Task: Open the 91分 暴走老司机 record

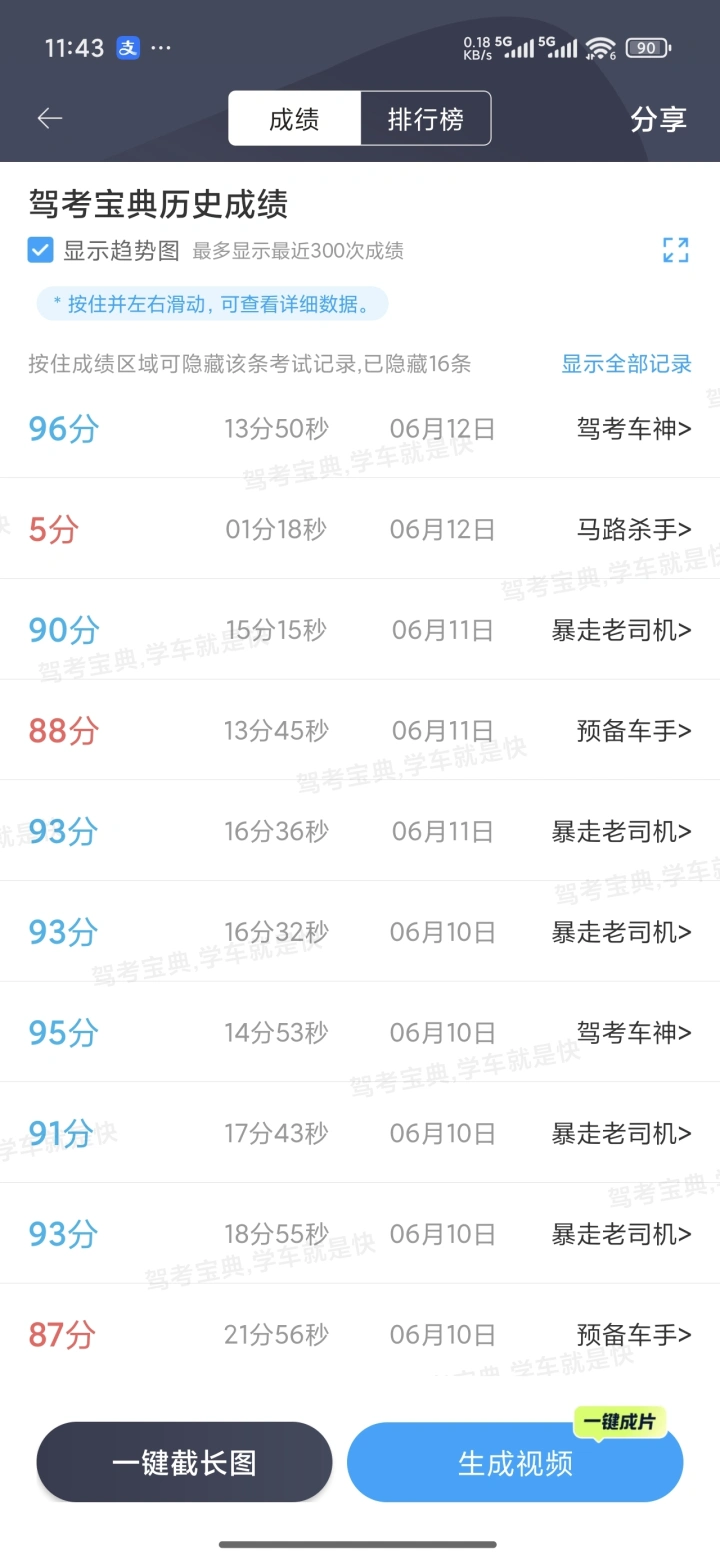Action: pyautogui.click(x=360, y=1133)
